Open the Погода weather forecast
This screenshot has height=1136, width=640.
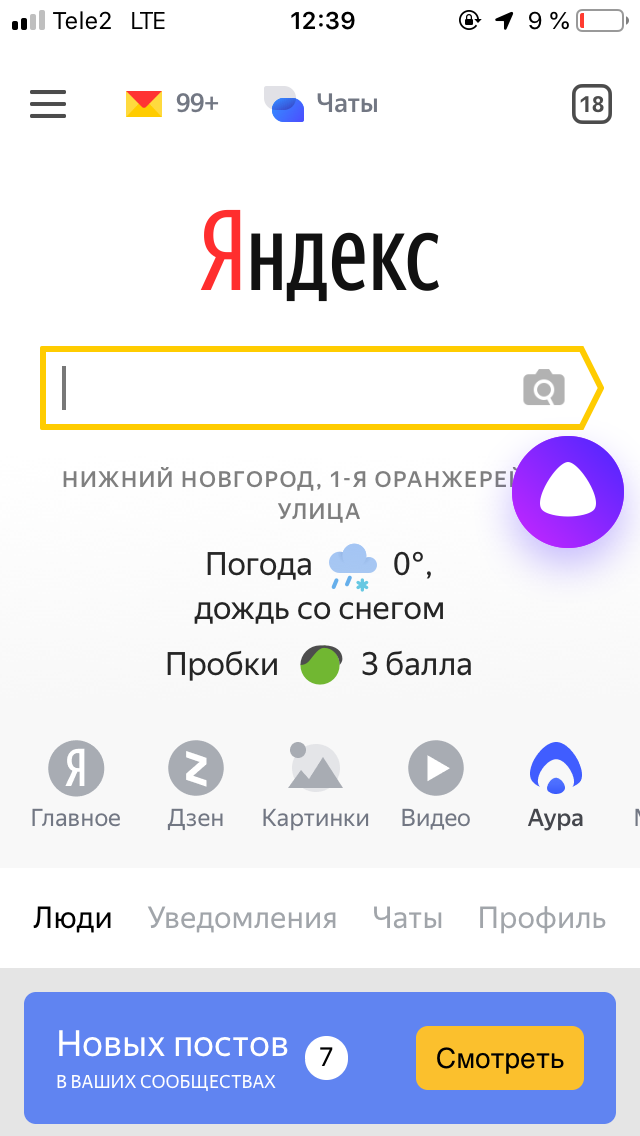tap(319, 586)
